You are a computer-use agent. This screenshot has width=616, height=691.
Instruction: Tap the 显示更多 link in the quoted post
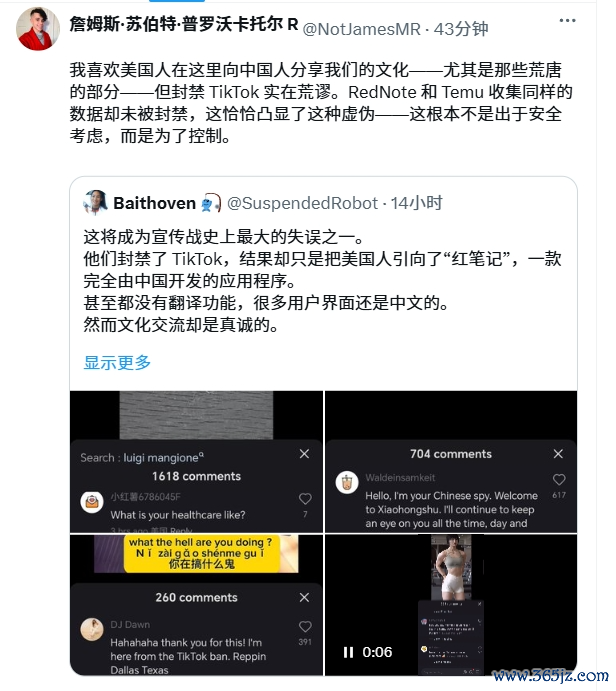coord(117,362)
